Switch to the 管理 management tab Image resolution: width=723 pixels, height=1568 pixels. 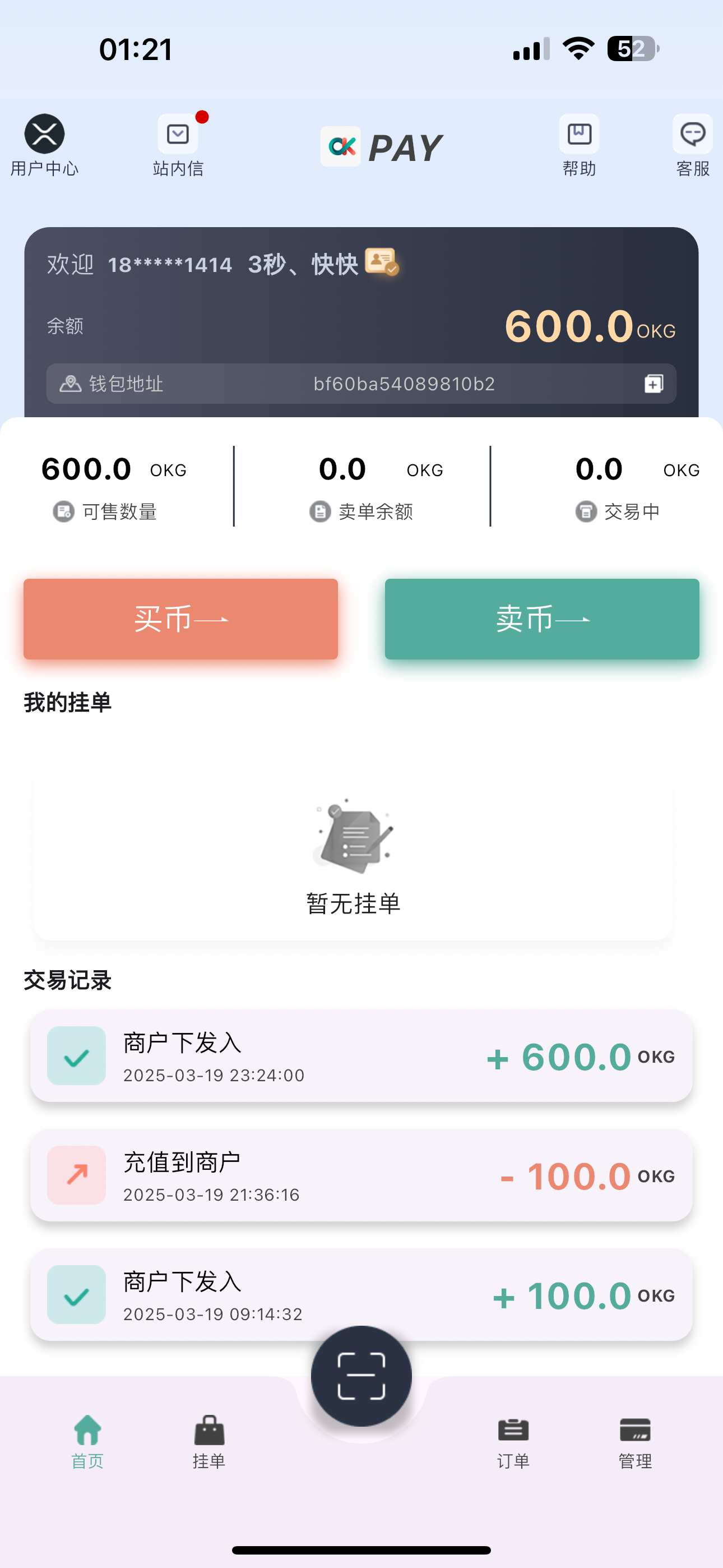(635, 1441)
